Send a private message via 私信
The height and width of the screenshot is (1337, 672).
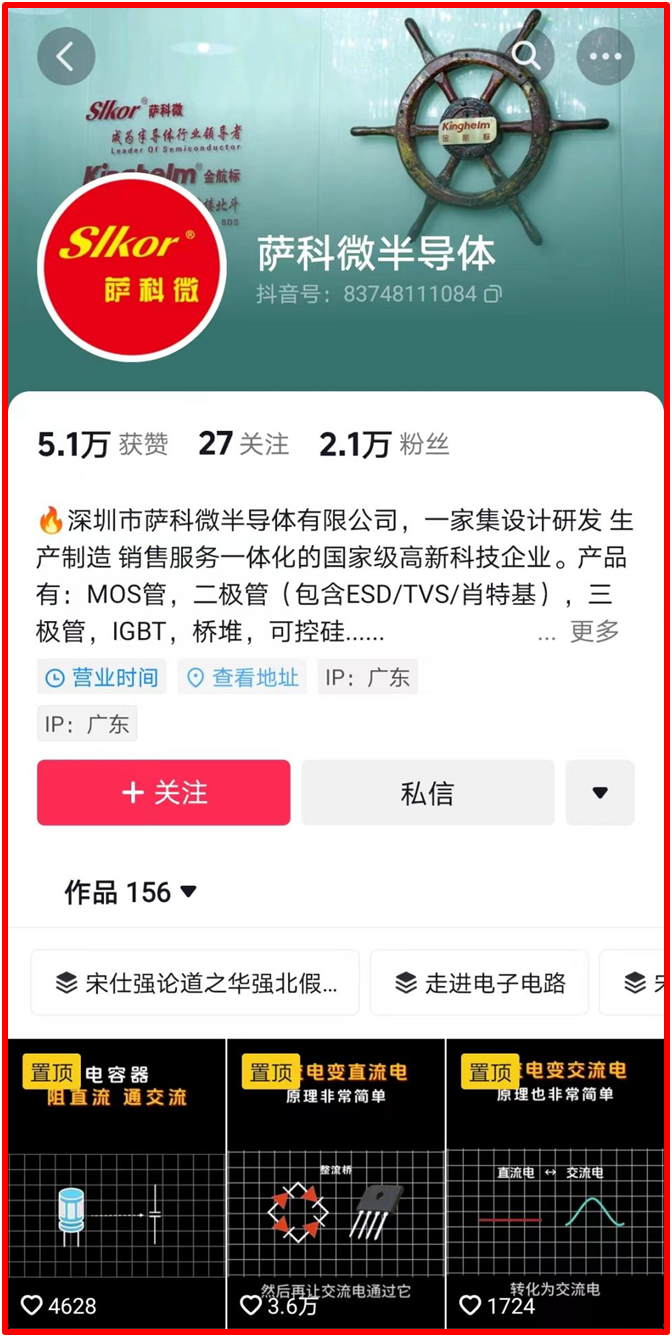(x=427, y=793)
